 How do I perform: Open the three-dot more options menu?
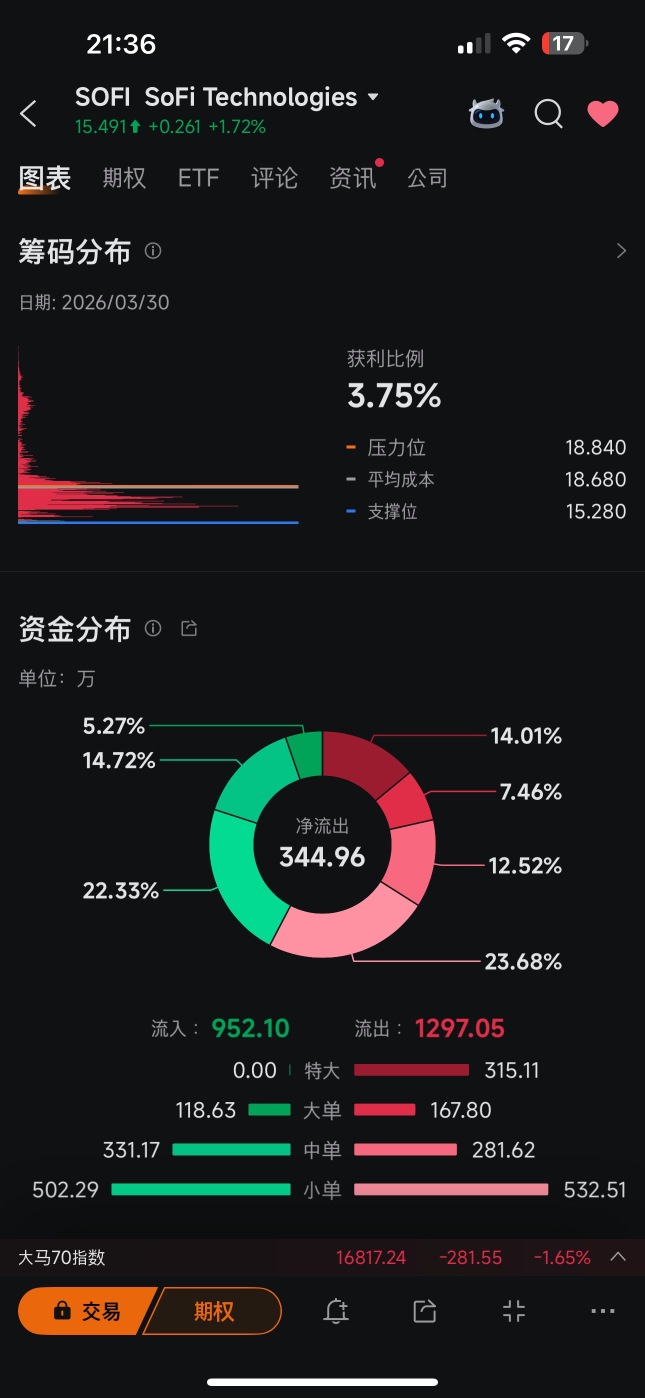pyautogui.click(x=603, y=1312)
